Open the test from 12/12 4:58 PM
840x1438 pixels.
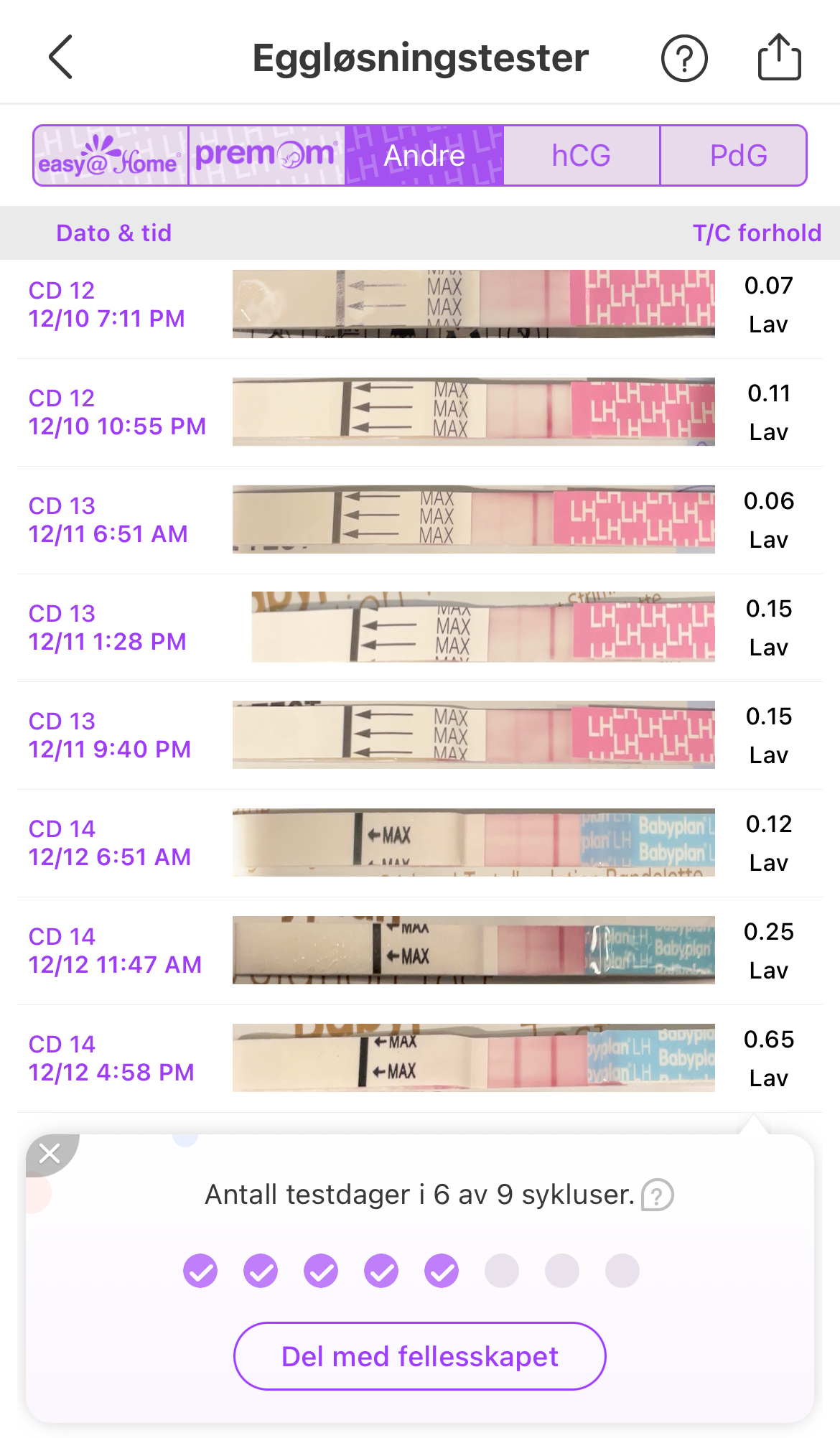pos(419,1058)
